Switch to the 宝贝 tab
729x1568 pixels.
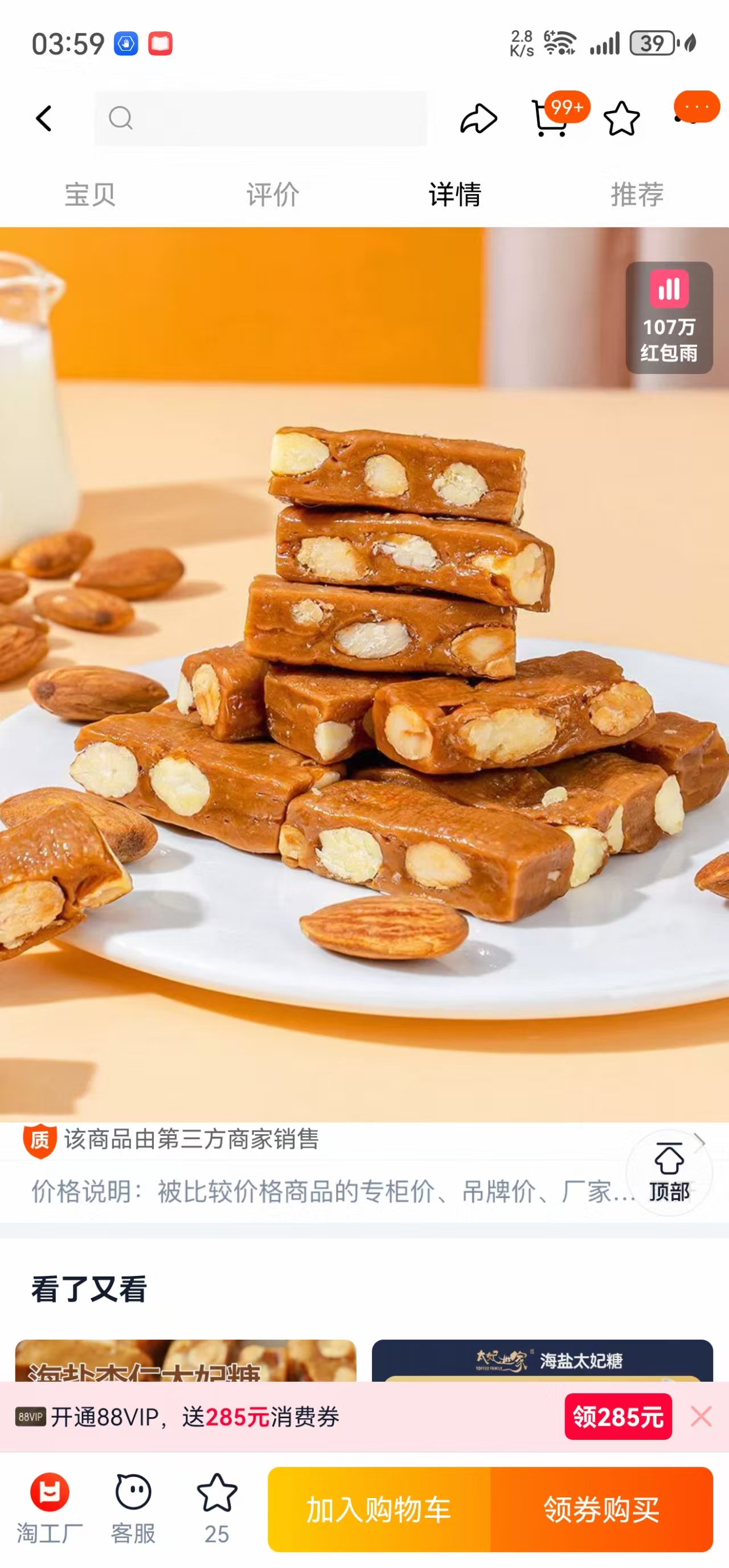[x=90, y=195]
